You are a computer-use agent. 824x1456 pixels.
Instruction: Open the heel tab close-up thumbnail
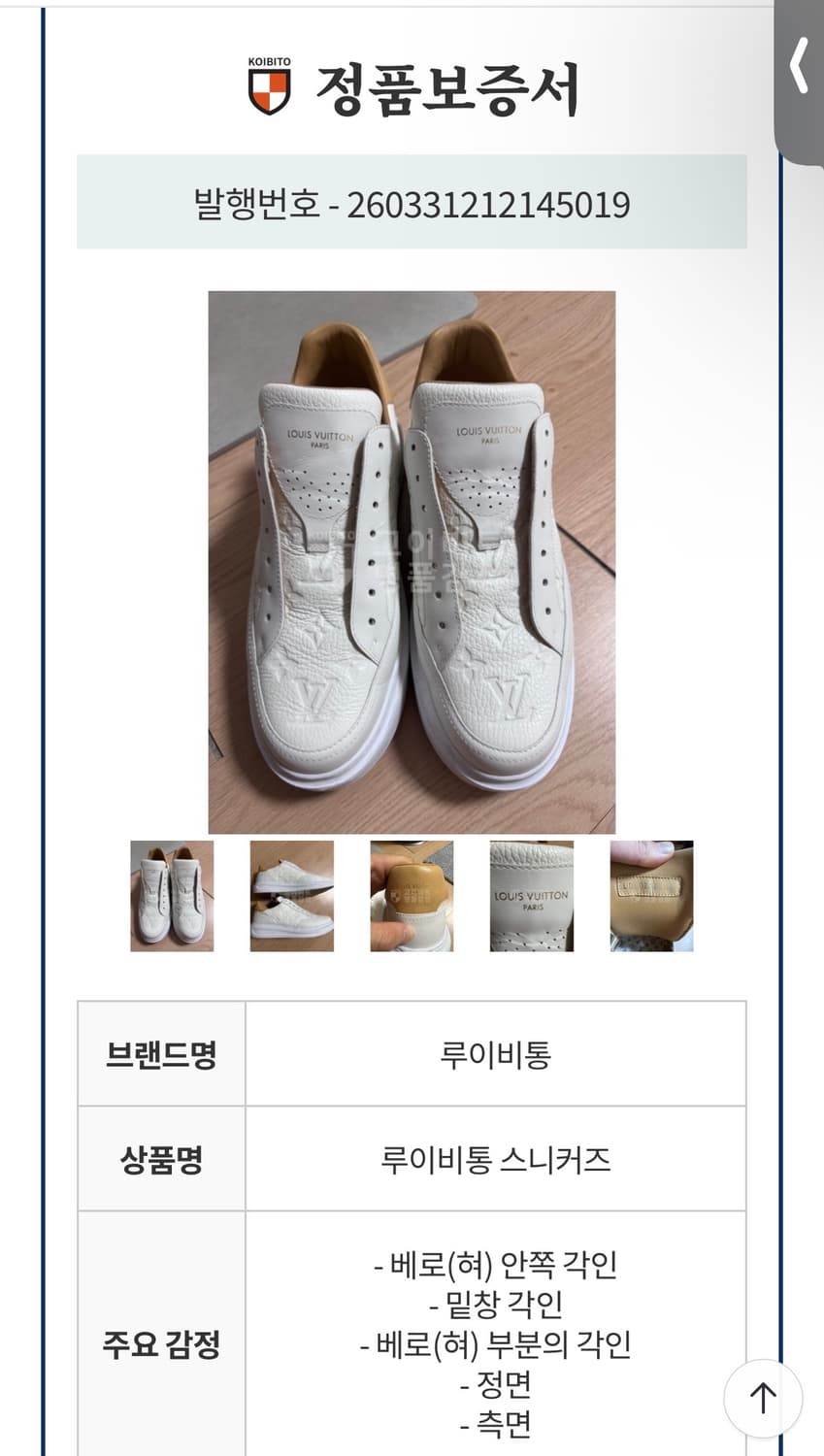tap(411, 895)
